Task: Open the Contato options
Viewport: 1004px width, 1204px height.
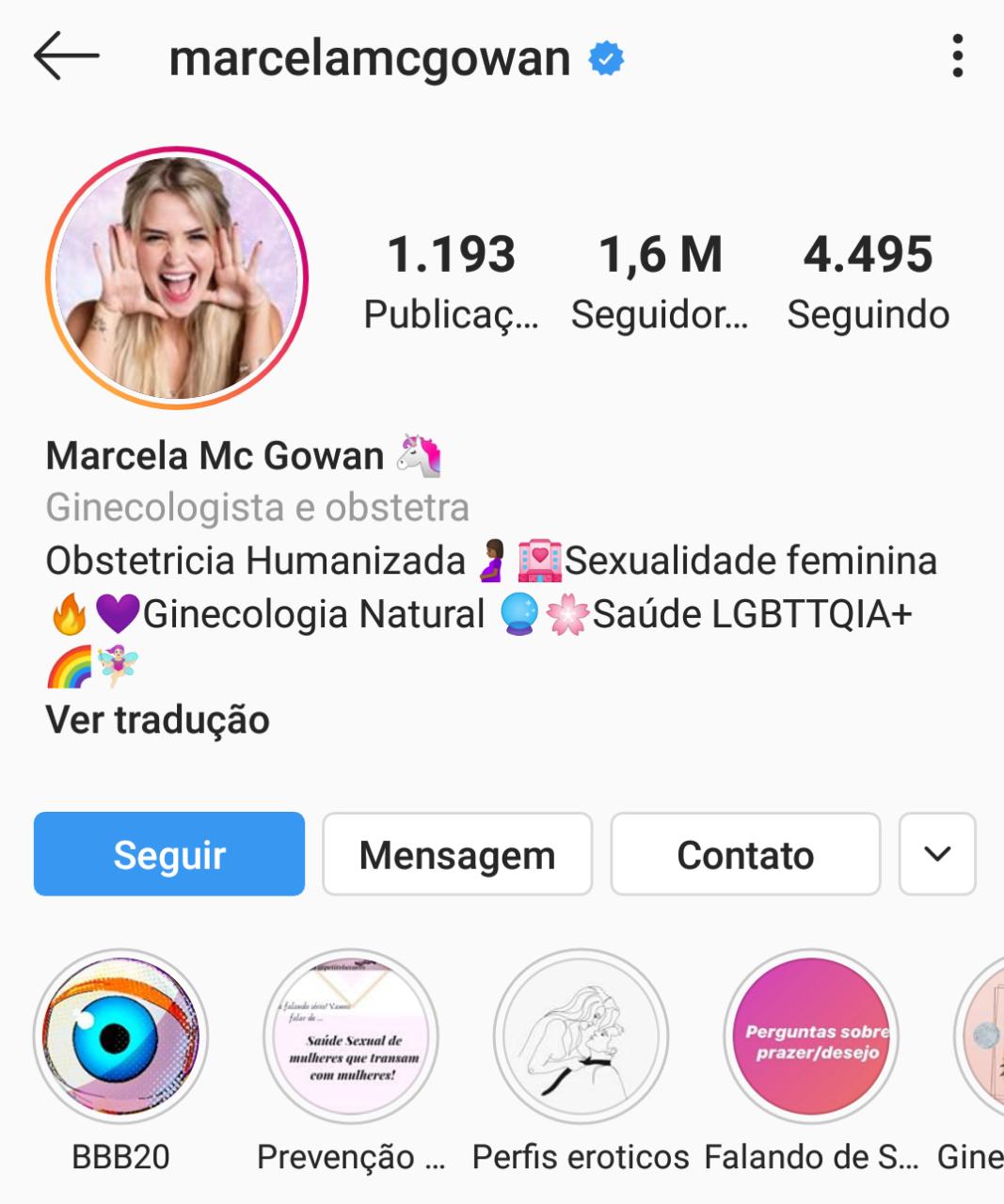Action: click(745, 854)
